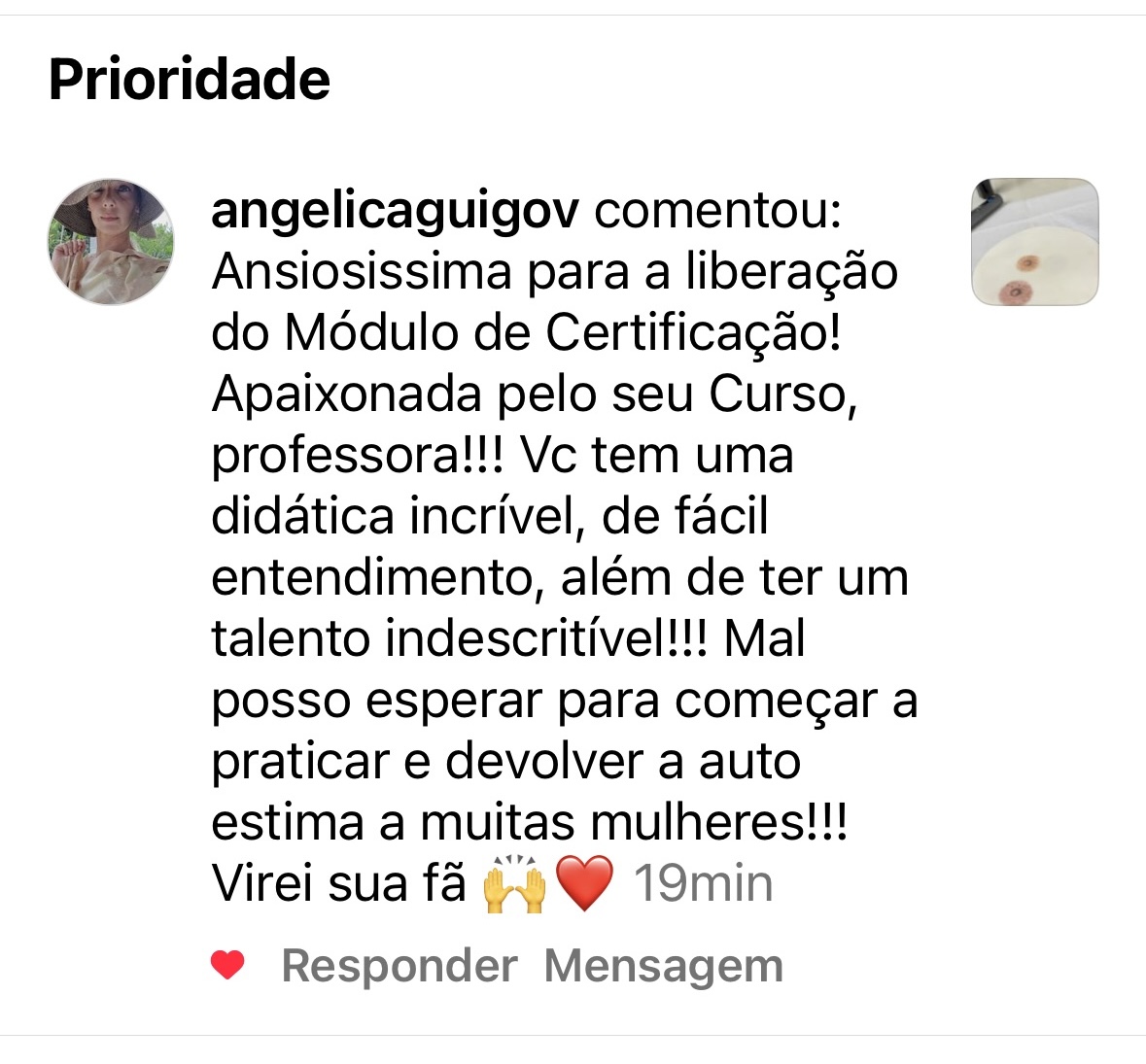Image resolution: width=1146 pixels, height=1064 pixels.
Task: Unlike angelicaguigov's comment with the heart
Action: coord(228,965)
